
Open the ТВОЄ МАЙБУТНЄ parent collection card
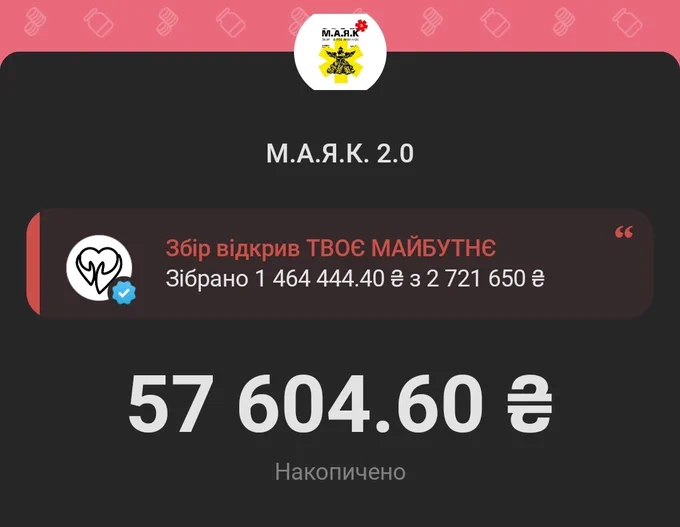click(x=340, y=263)
